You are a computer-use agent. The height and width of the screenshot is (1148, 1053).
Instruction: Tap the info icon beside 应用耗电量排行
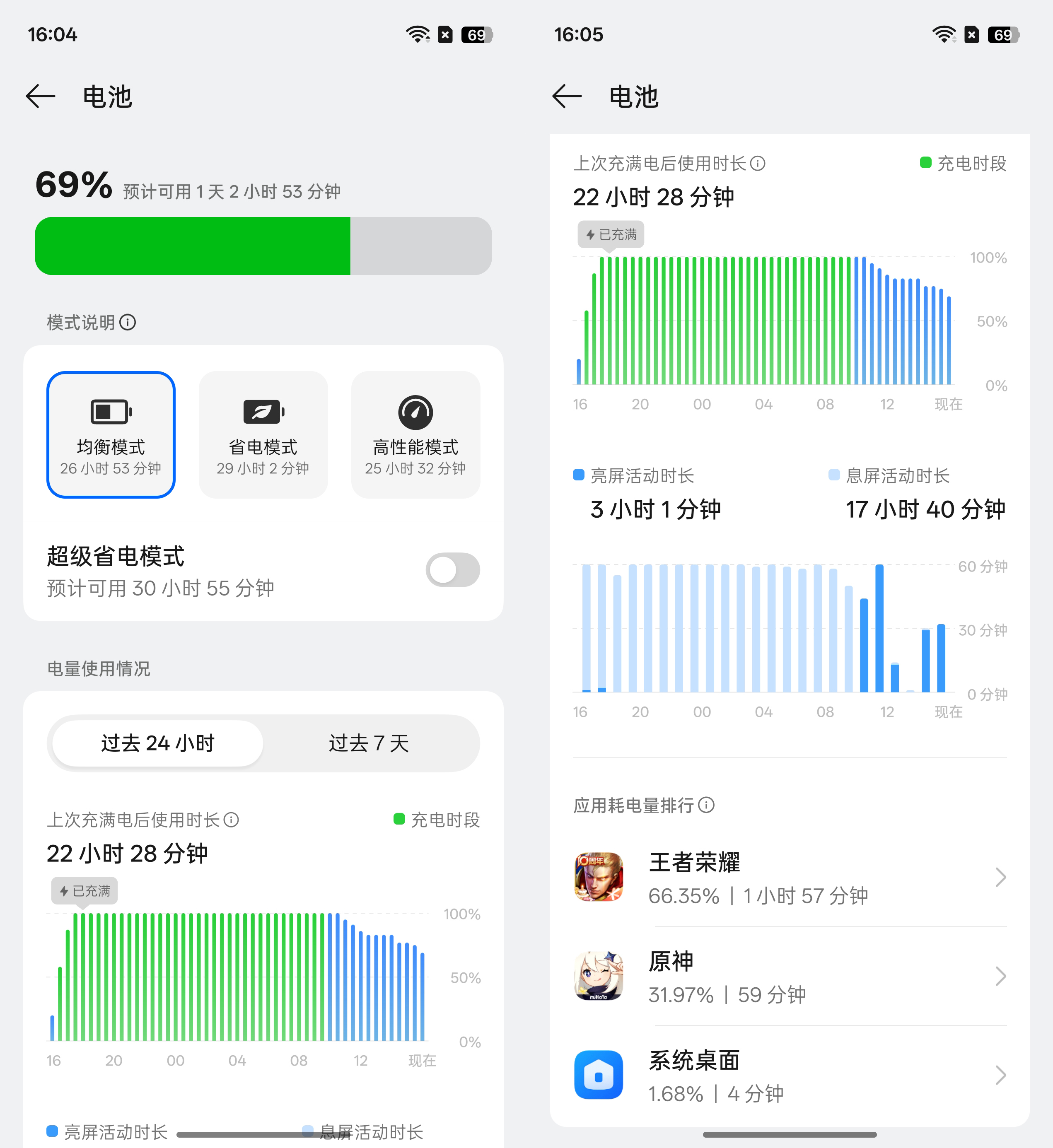point(706,804)
